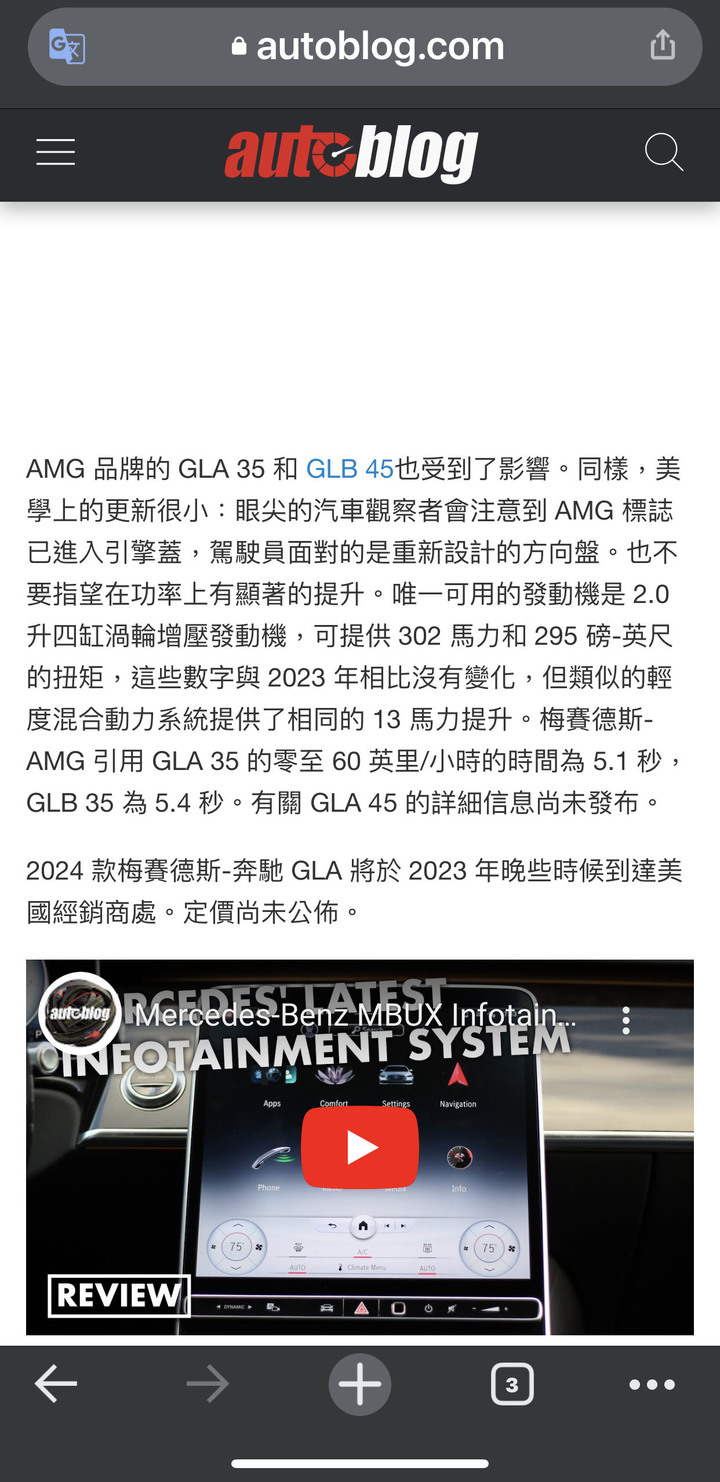The height and width of the screenshot is (1482, 720).
Task: Click the REVIEW badge on the video thumbnail
Action: pyautogui.click(x=118, y=1296)
